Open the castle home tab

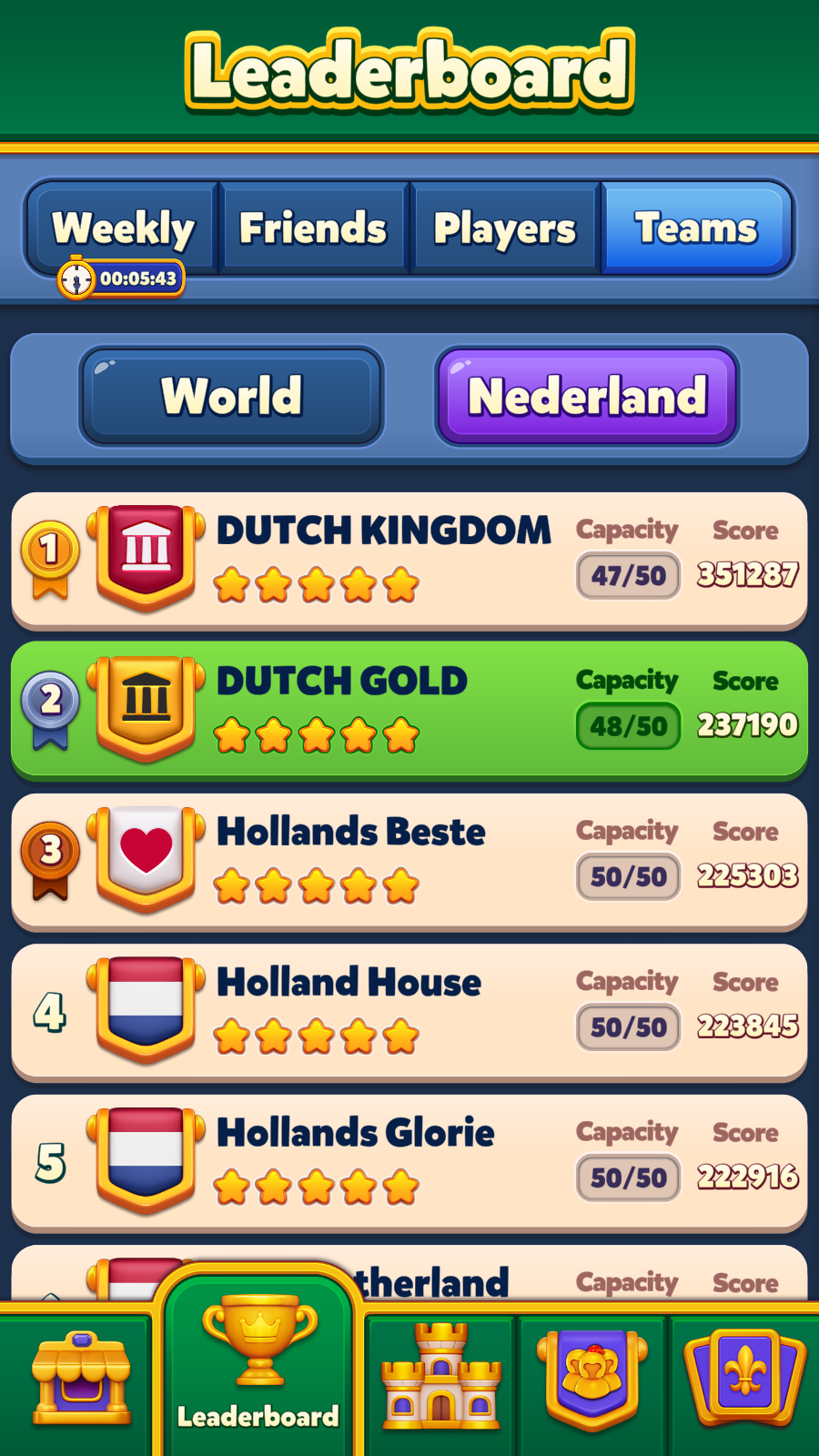coord(441,1379)
